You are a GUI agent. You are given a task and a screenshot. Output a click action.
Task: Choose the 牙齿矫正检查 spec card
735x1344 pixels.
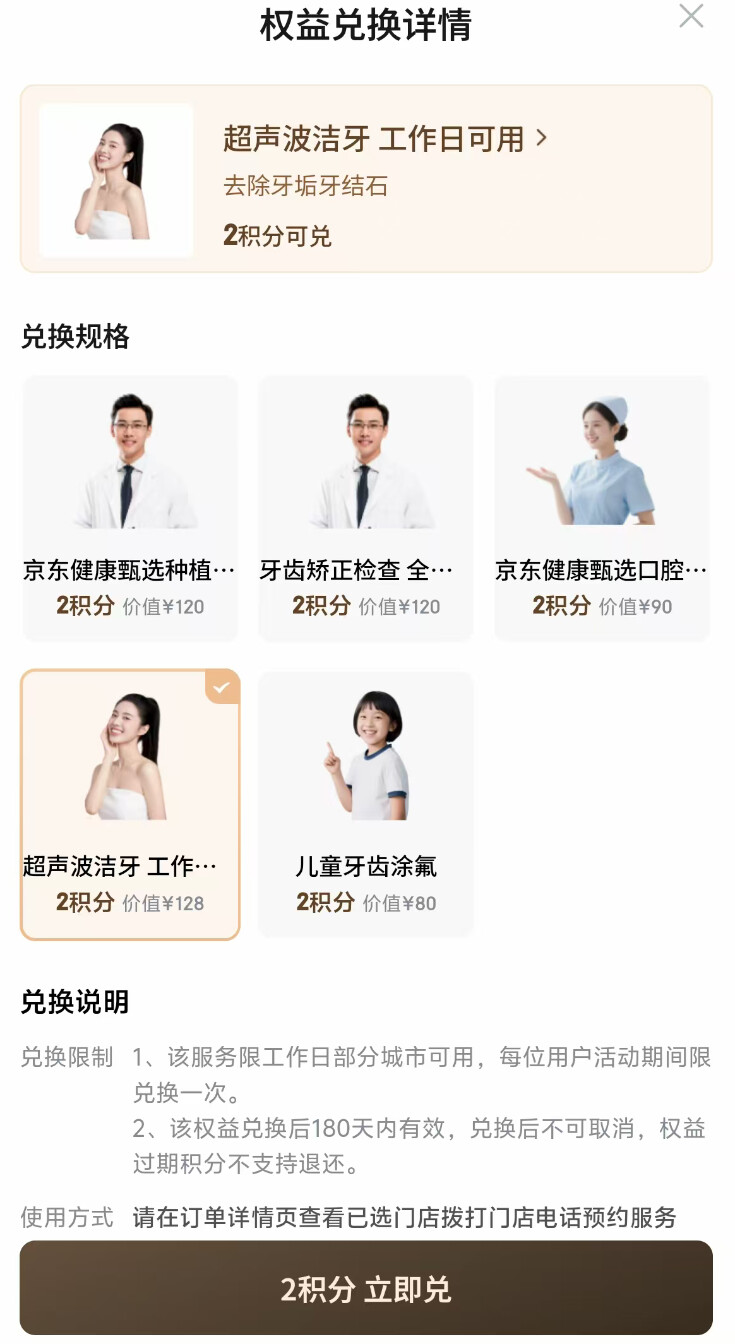click(366, 508)
